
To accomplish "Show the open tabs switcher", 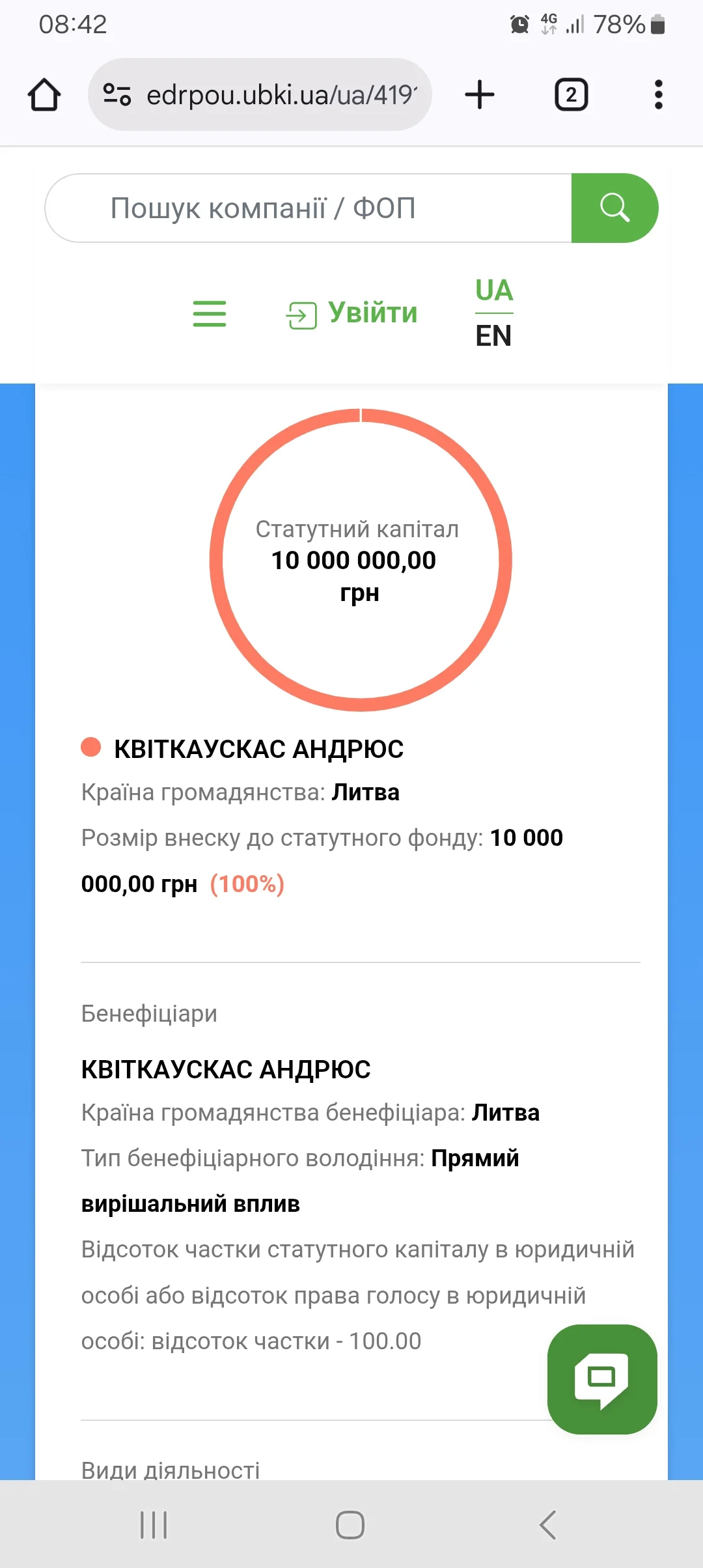I will pos(571,95).
